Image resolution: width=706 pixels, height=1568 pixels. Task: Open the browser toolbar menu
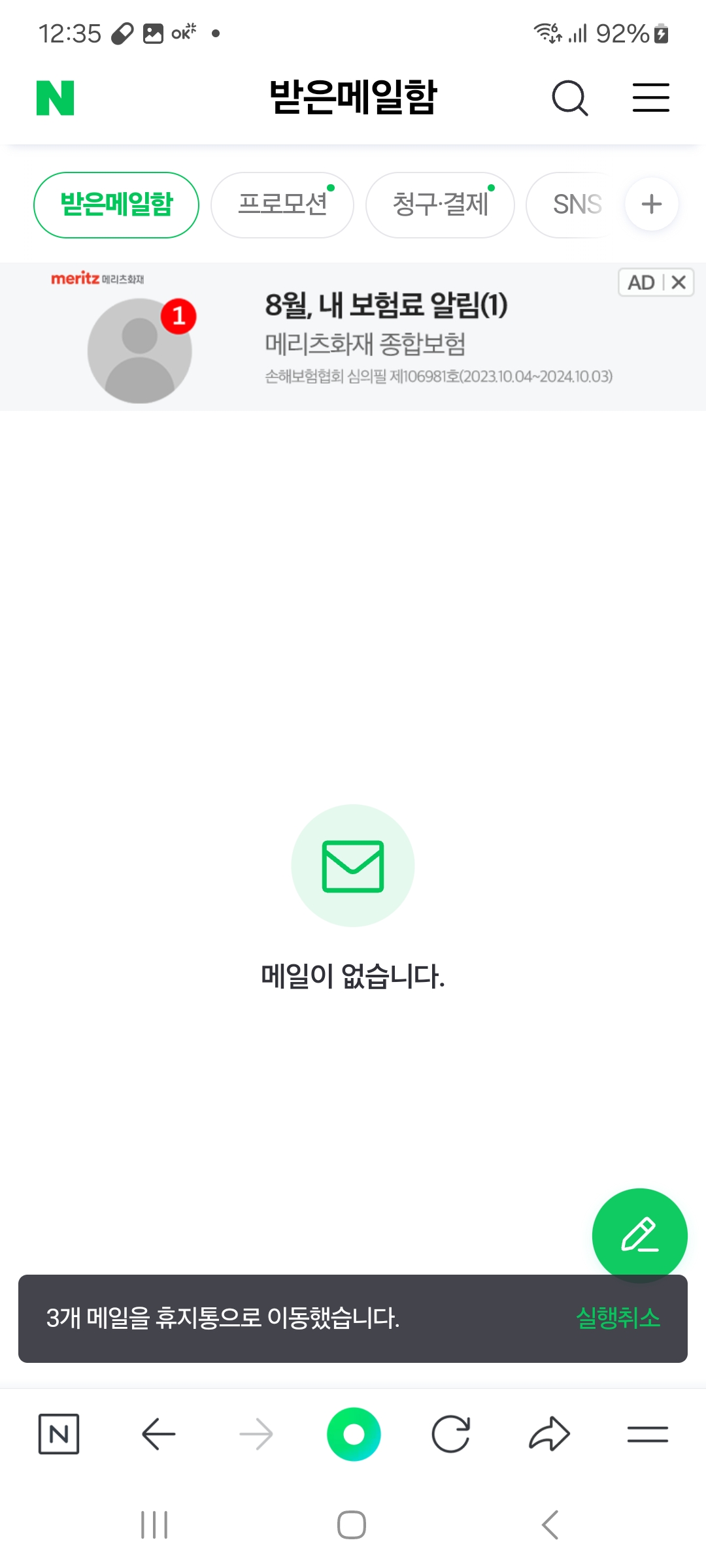tap(647, 1434)
